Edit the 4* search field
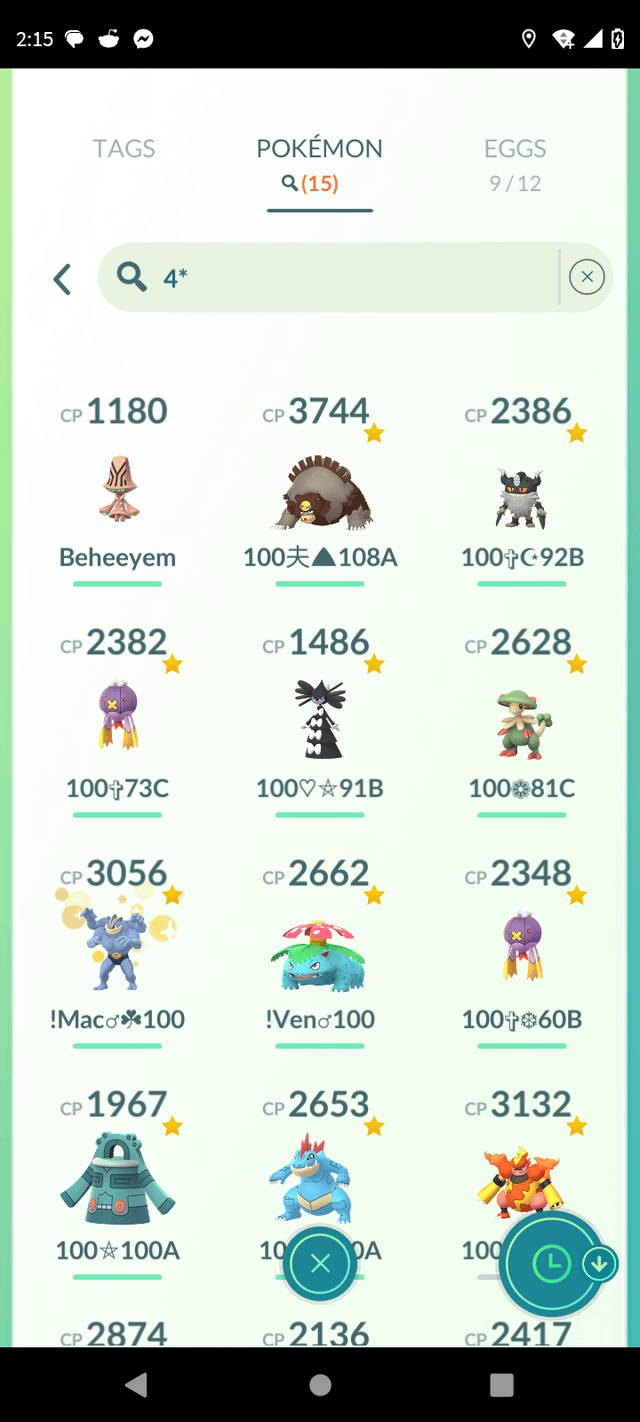This screenshot has width=640, height=1422. [340, 277]
